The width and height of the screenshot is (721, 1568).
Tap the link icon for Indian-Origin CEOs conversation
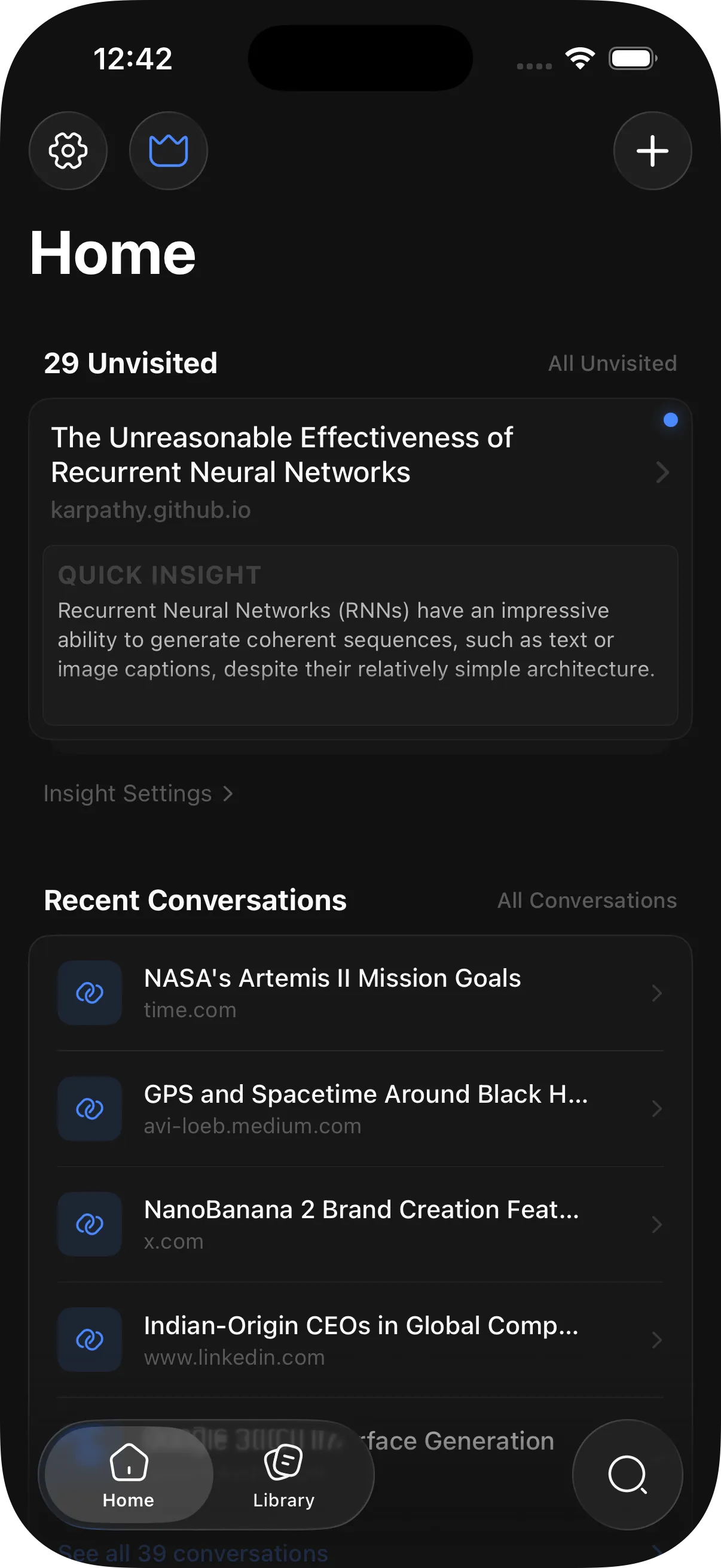tap(89, 1339)
